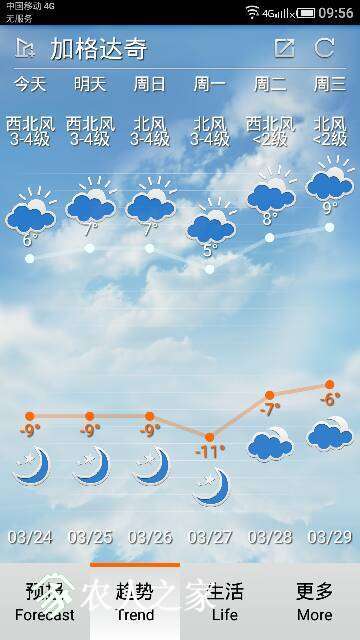
Task: Go to the More tab
Action: point(315,602)
